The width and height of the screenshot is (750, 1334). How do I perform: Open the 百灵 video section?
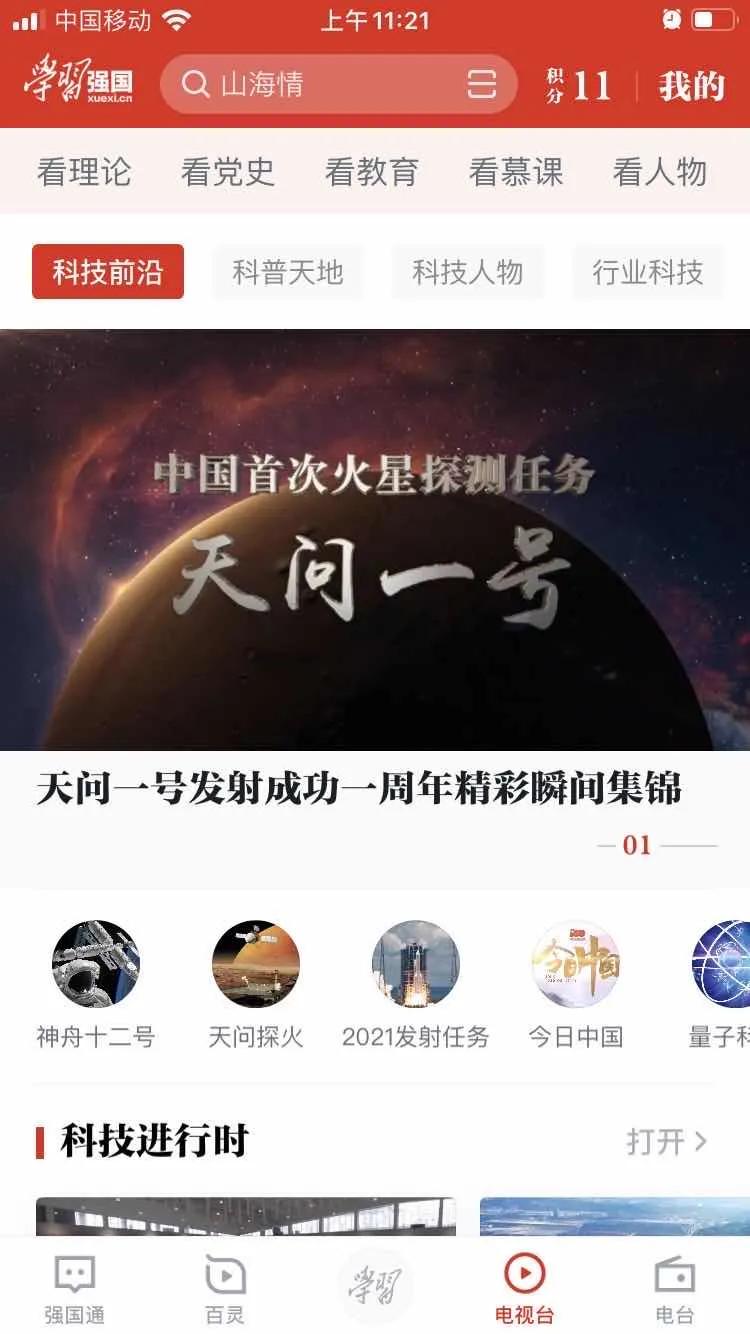point(224,1288)
